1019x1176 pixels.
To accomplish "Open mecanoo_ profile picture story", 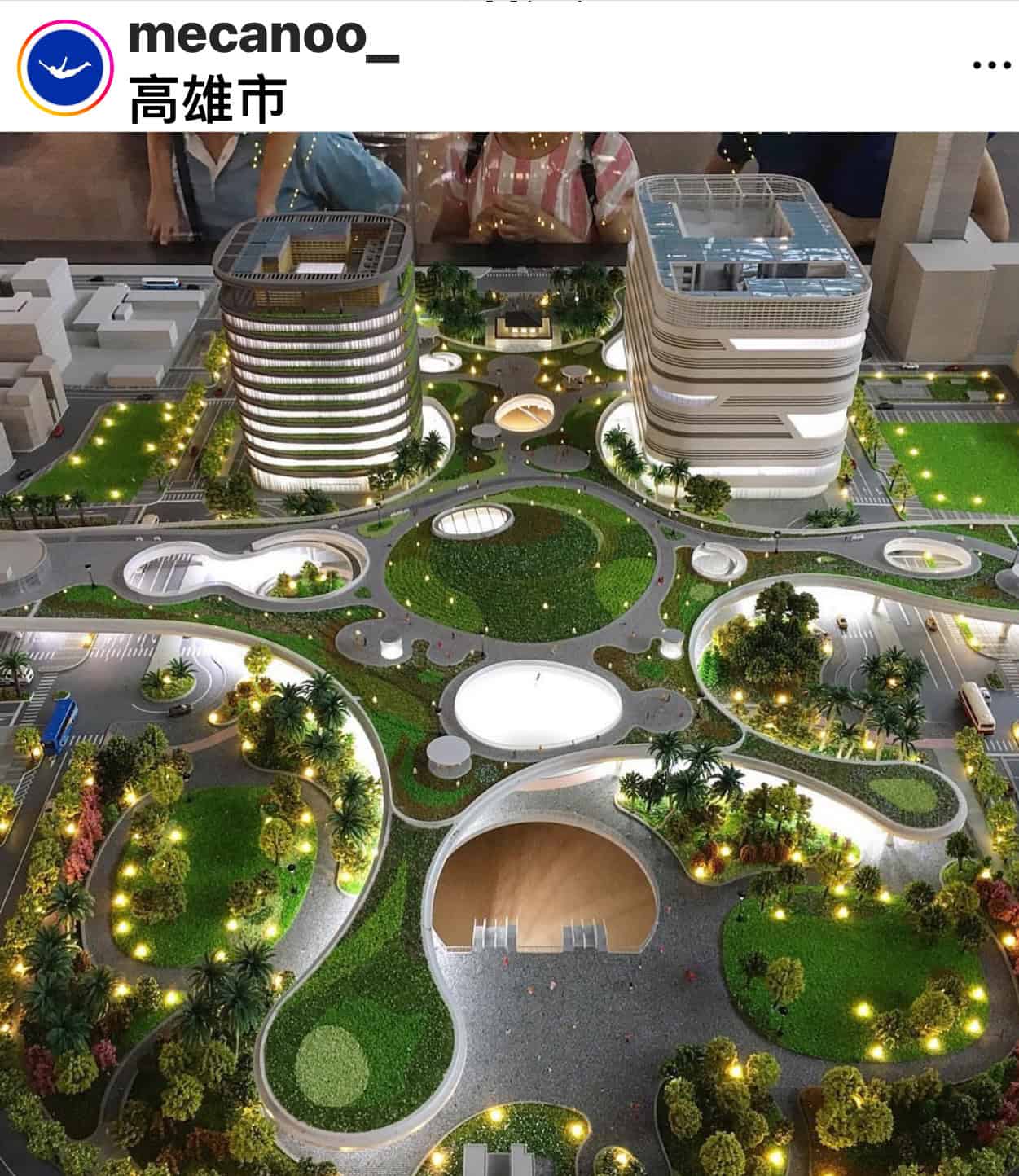I will click(65, 67).
